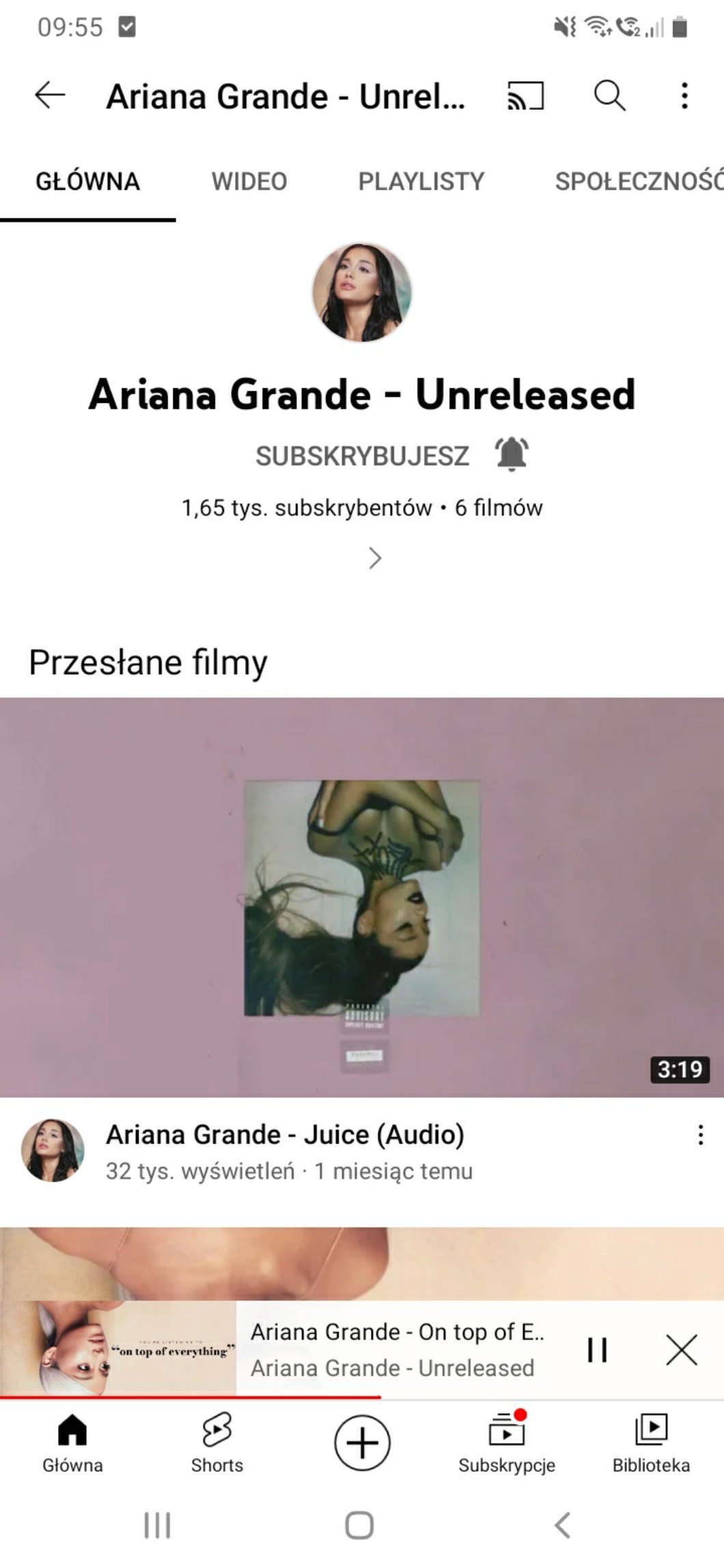Switch to the PLAYLISTY tab

pyautogui.click(x=421, y=182)
